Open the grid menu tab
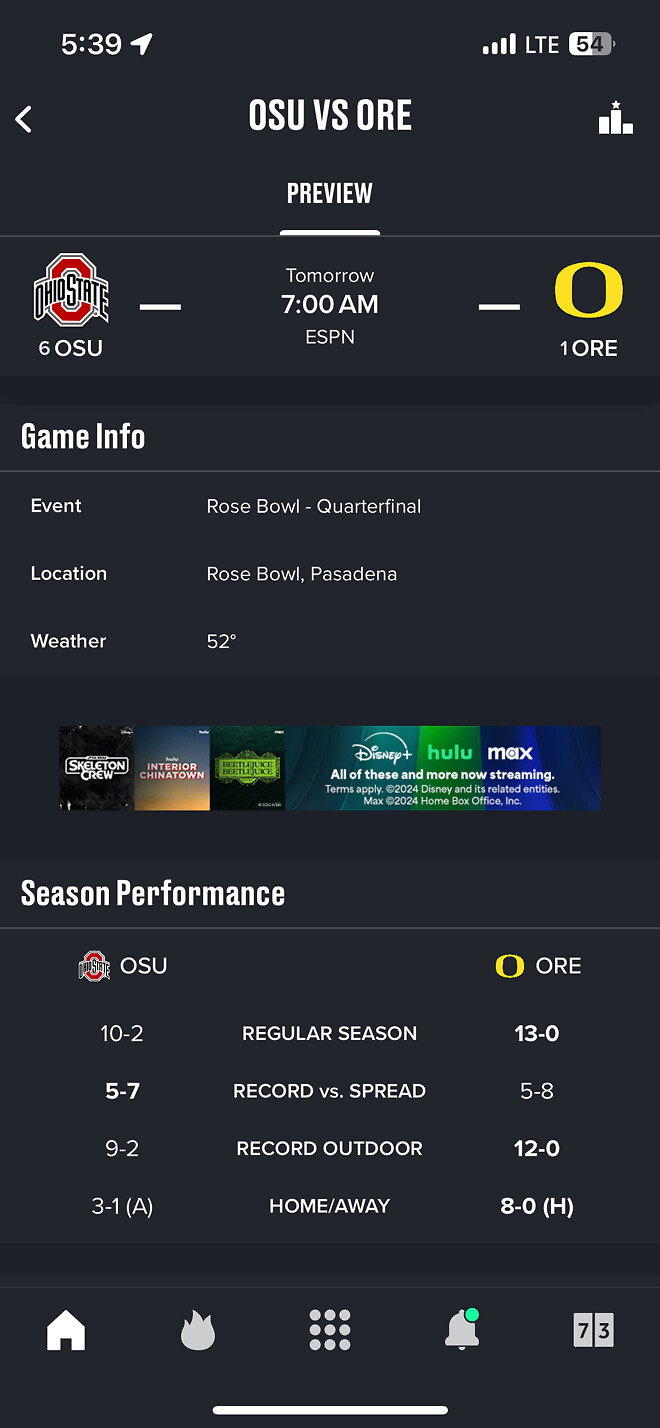This screenshot has height=1428, width=660. point(330,1331)
